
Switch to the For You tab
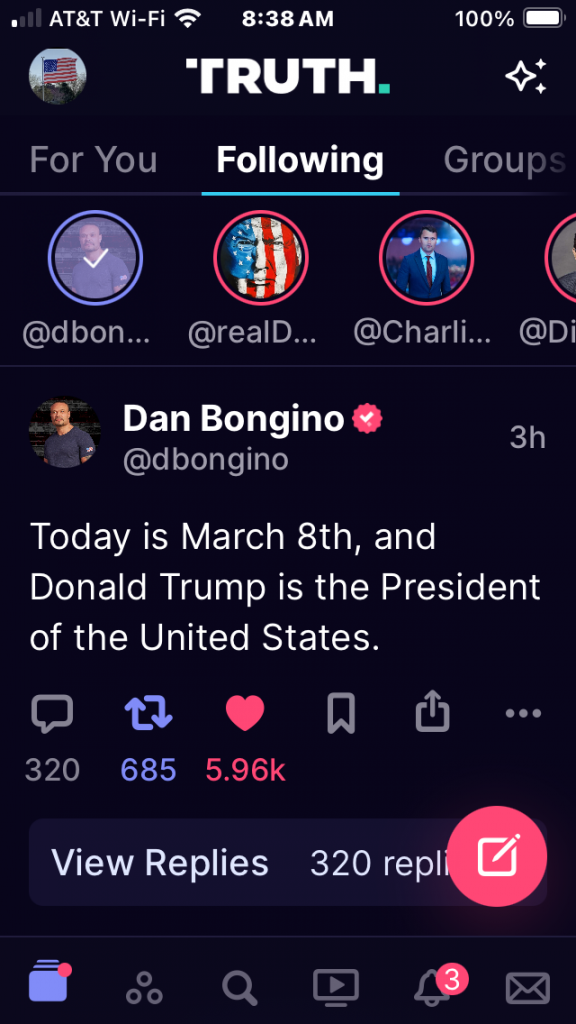coord(93,159)
